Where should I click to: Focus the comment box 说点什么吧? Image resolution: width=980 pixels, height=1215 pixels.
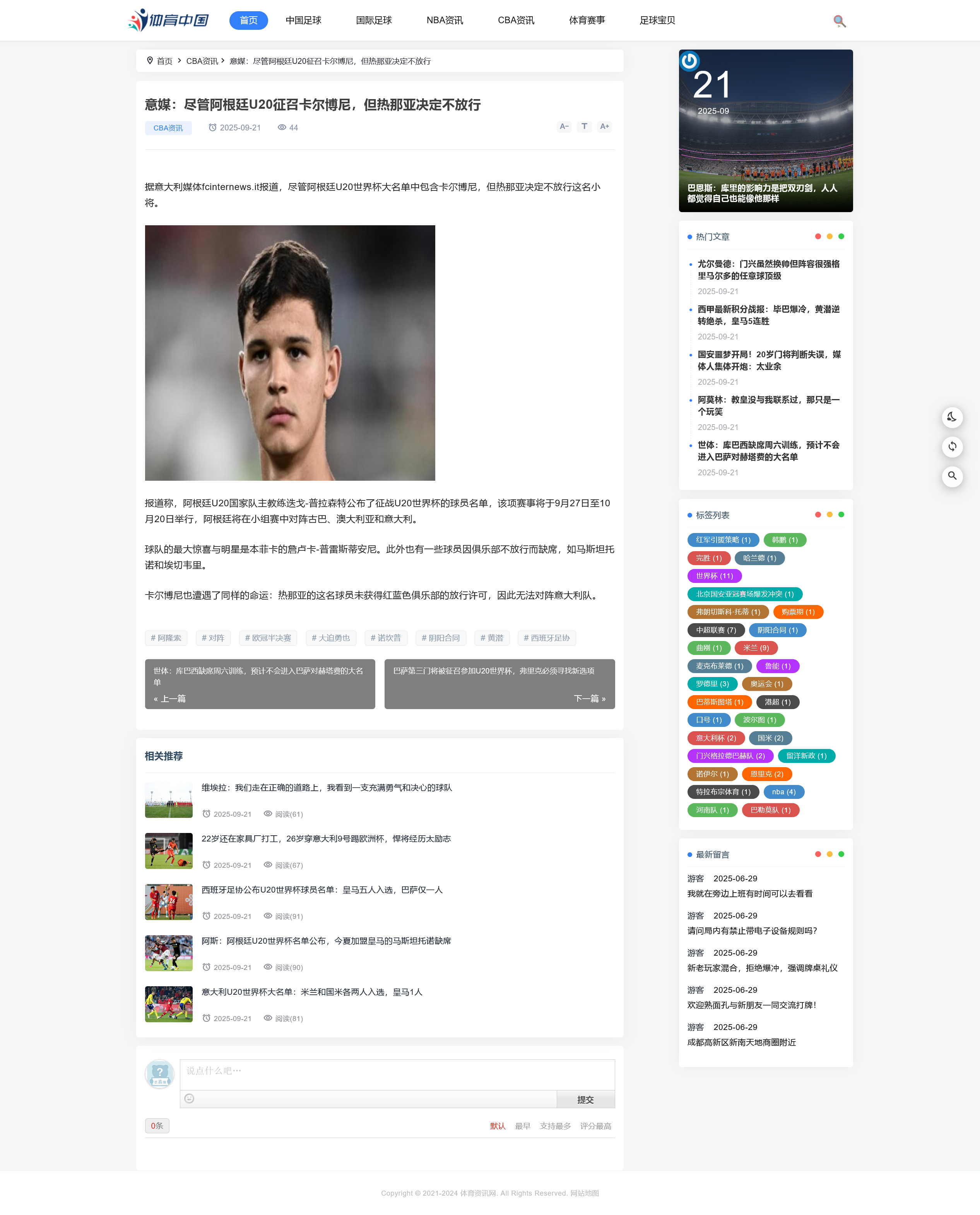[396, 1074]
